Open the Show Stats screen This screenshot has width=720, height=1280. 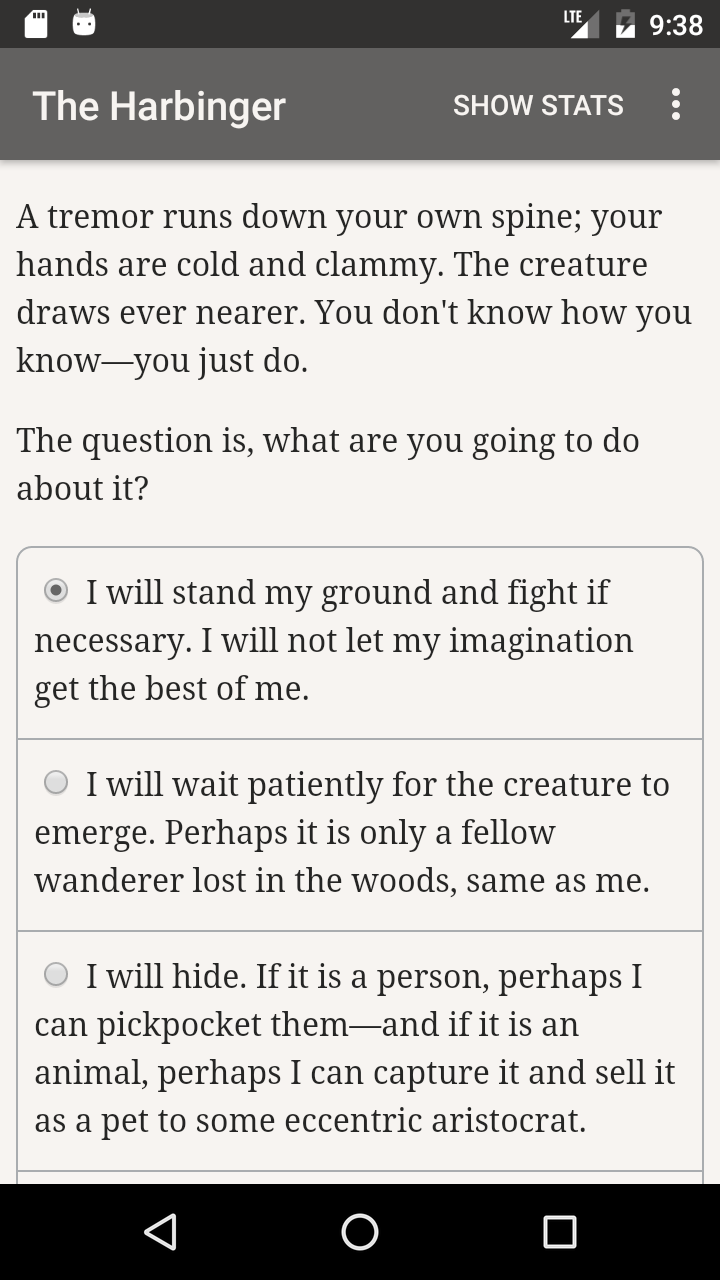(538, 105)
